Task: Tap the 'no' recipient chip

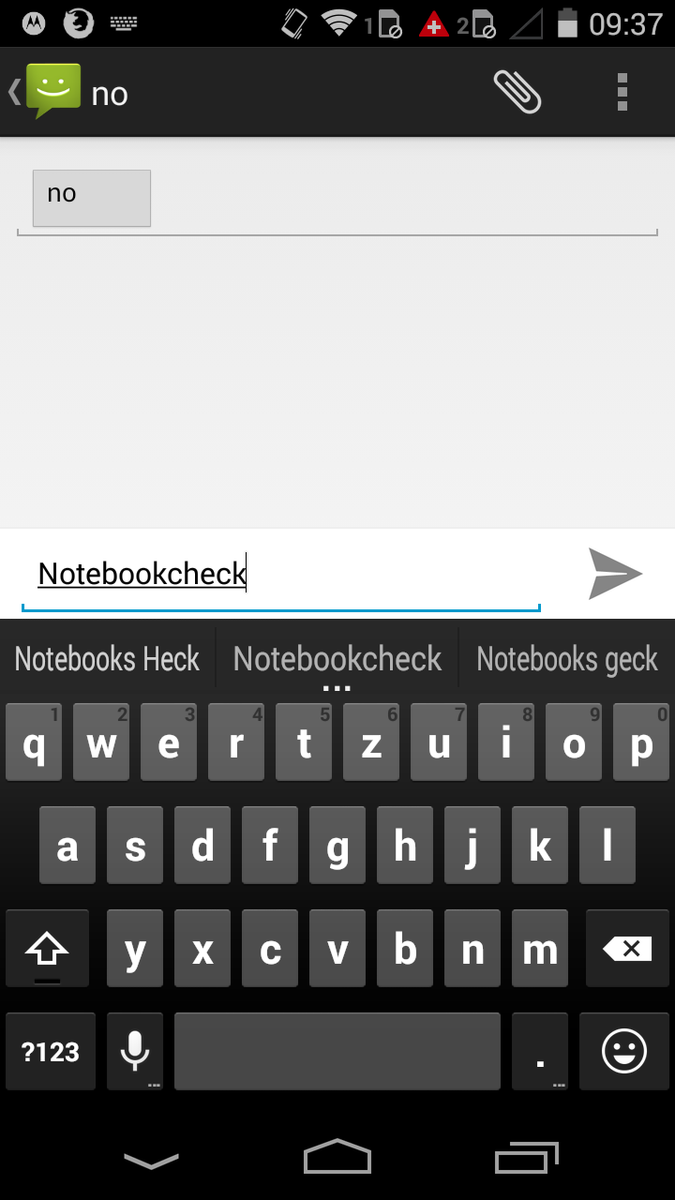Action: tap(91, 197)
